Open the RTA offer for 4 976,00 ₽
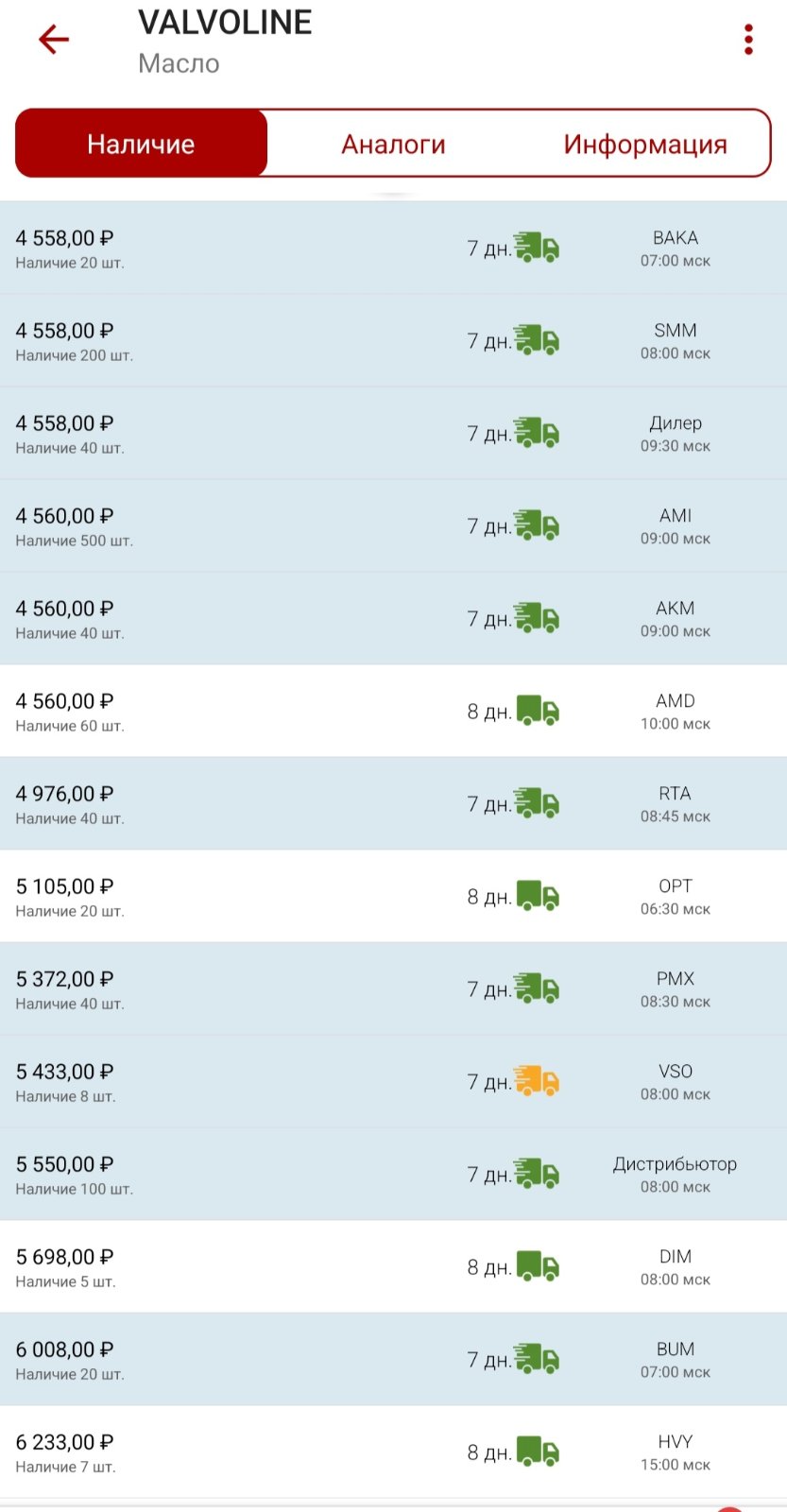The width and height of the screenshot is (787, 1512). [393, 804]
